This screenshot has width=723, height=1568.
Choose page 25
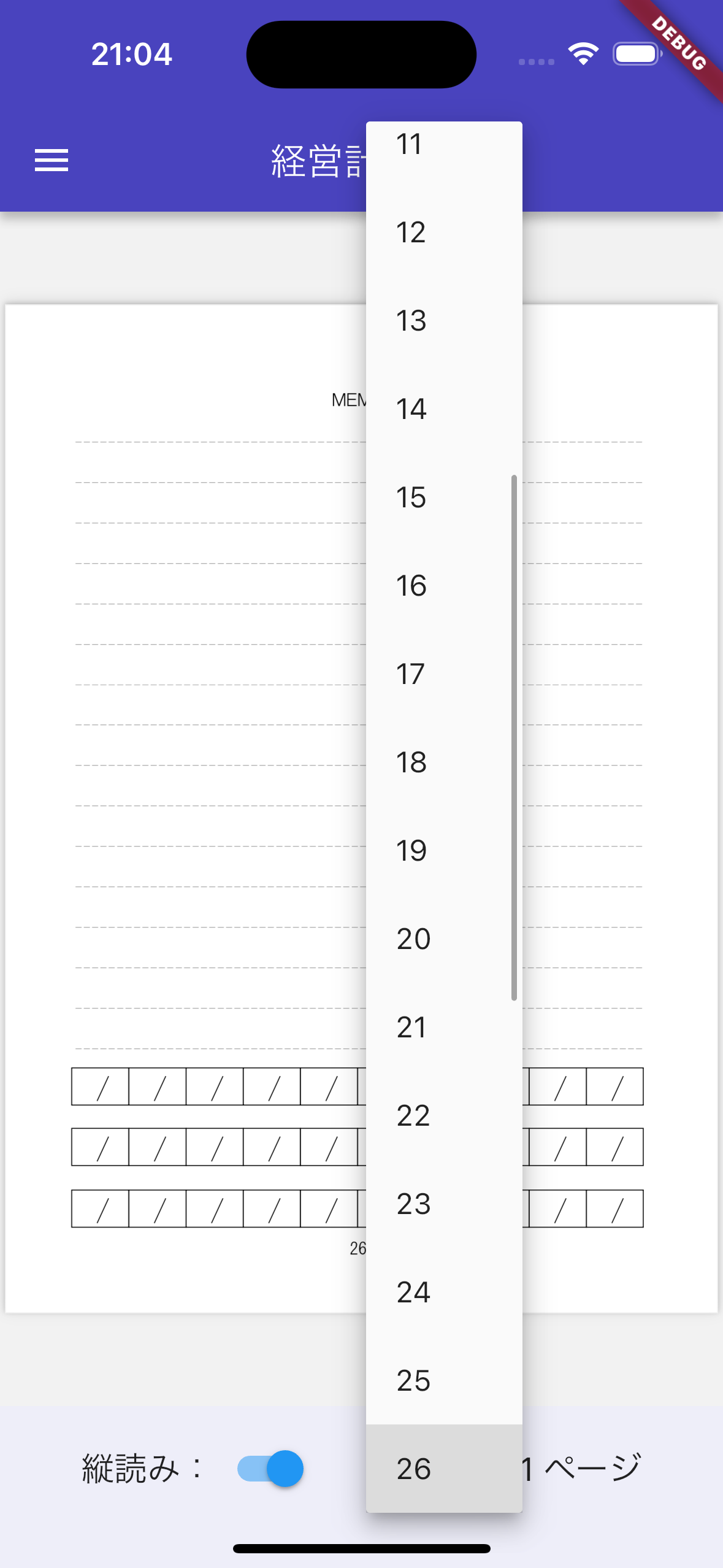coord(443,1382)
